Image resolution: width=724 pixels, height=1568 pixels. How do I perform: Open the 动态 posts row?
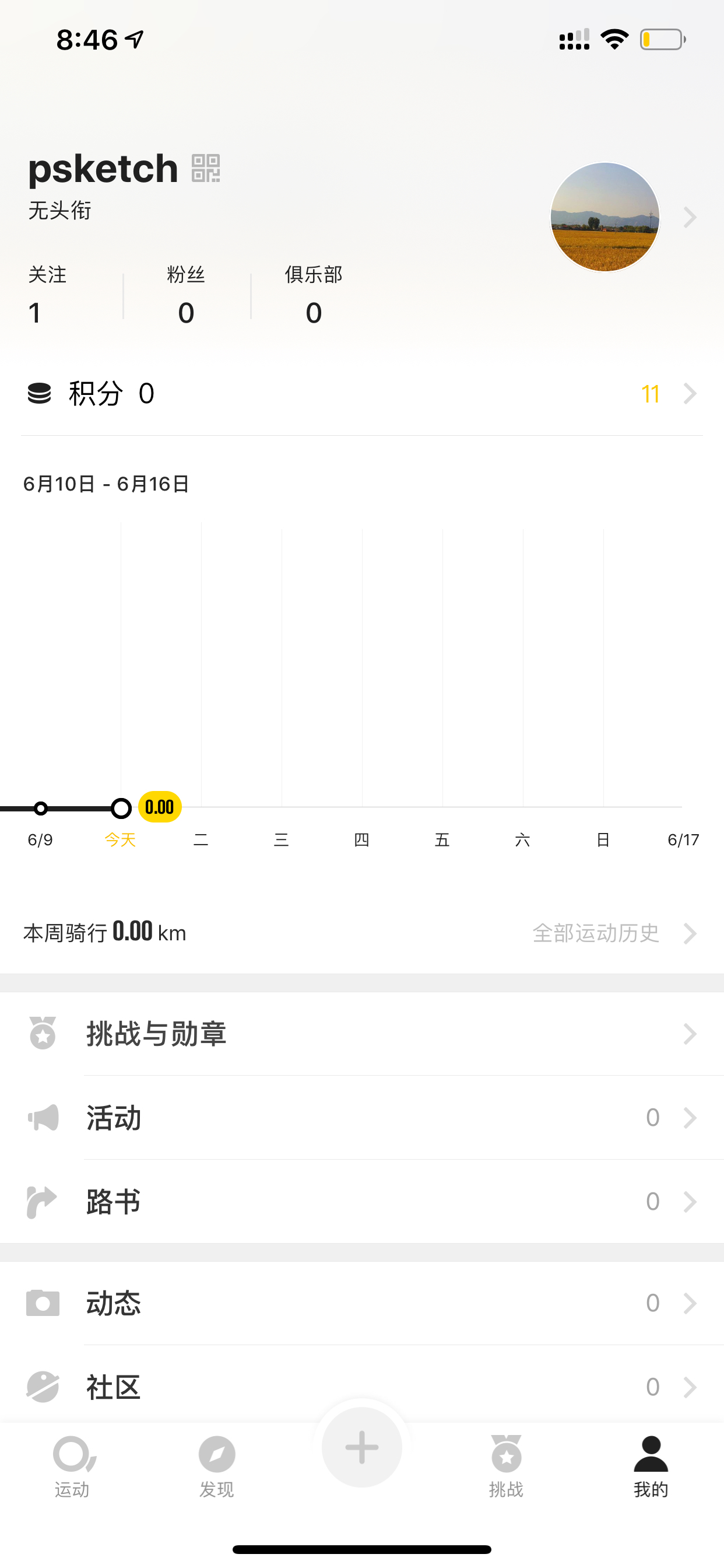362,1303
